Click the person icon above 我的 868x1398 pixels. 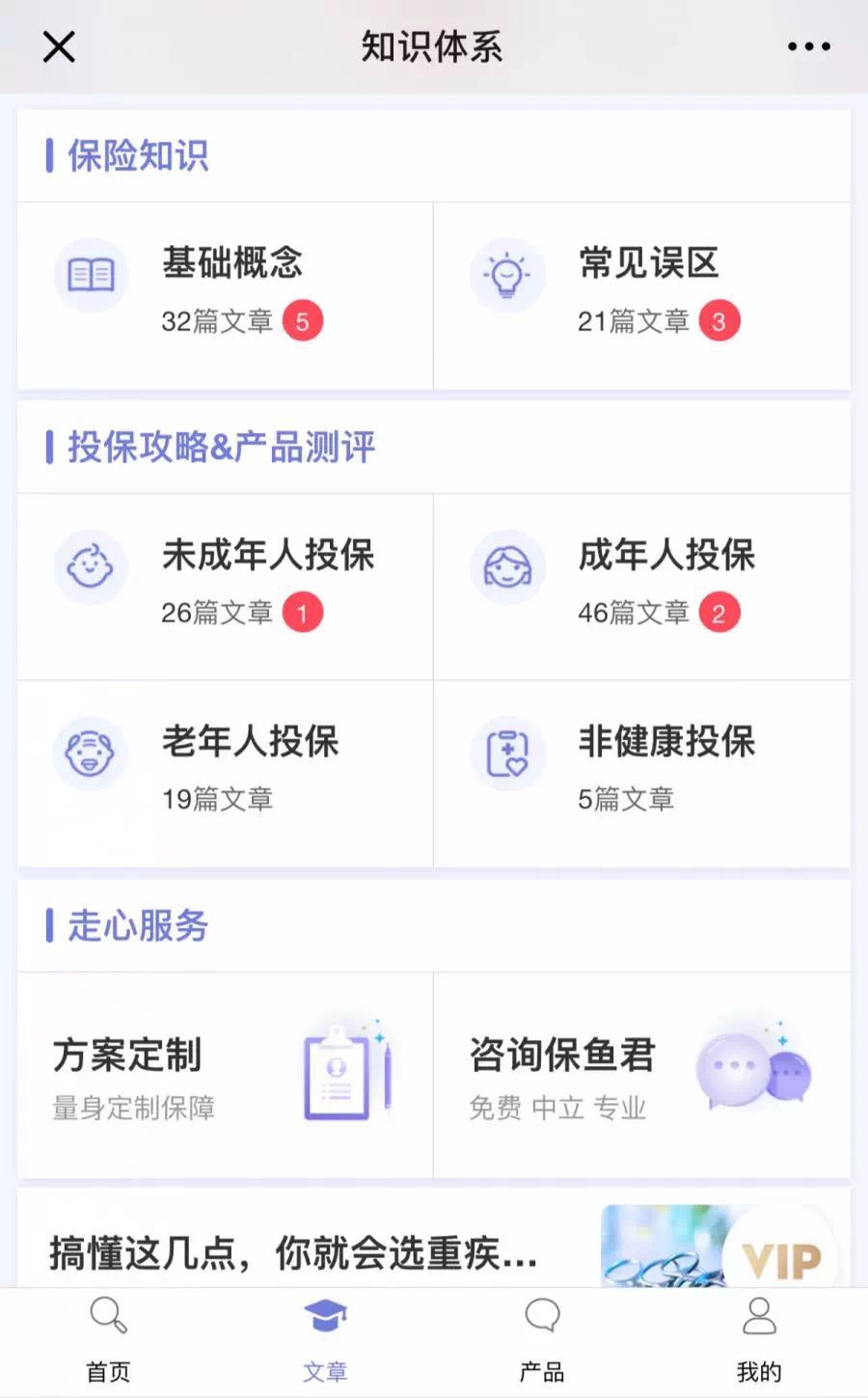coord(759,1317)
